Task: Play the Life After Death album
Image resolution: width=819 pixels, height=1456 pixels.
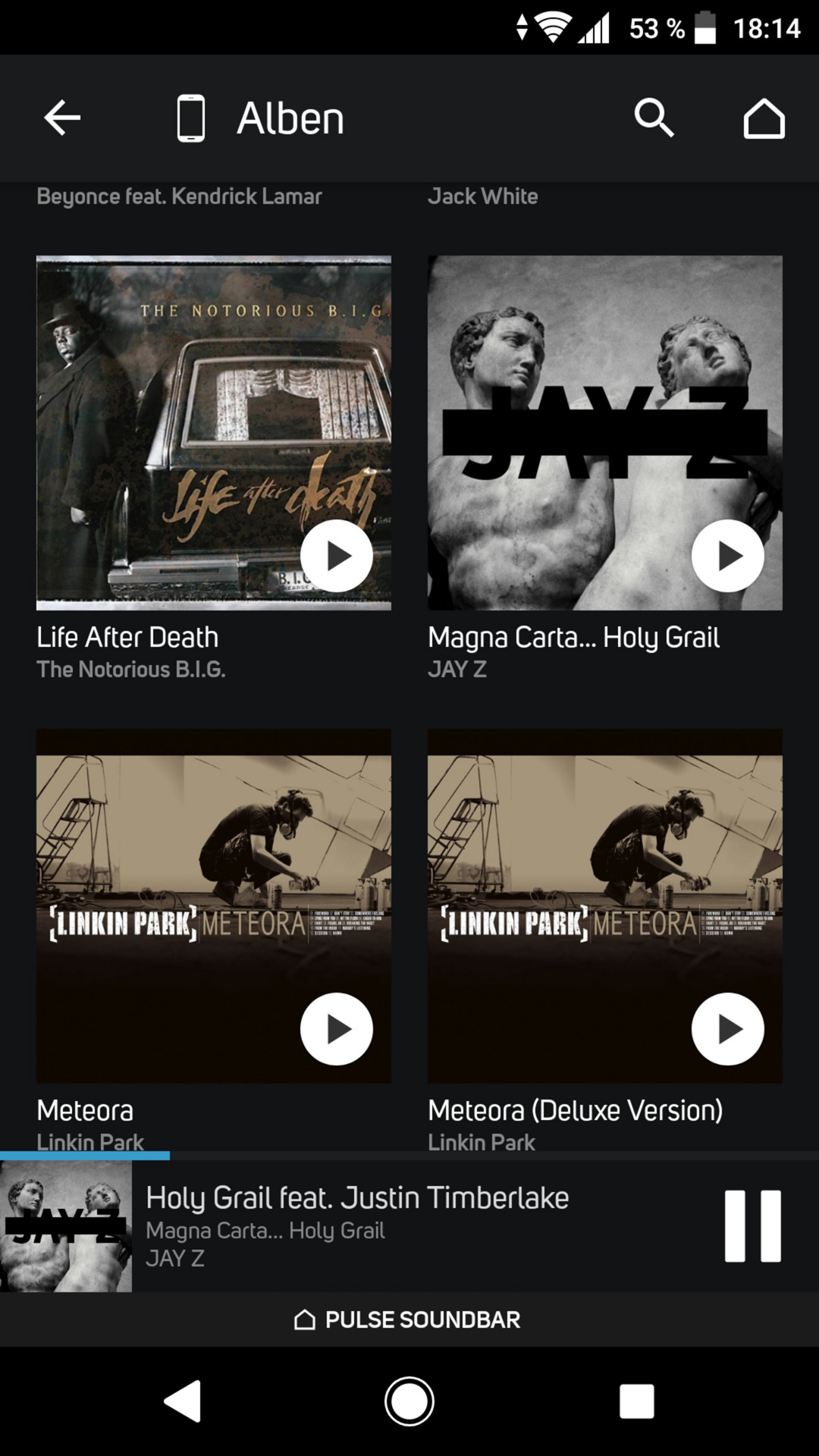Action: (x=337, y=556)
